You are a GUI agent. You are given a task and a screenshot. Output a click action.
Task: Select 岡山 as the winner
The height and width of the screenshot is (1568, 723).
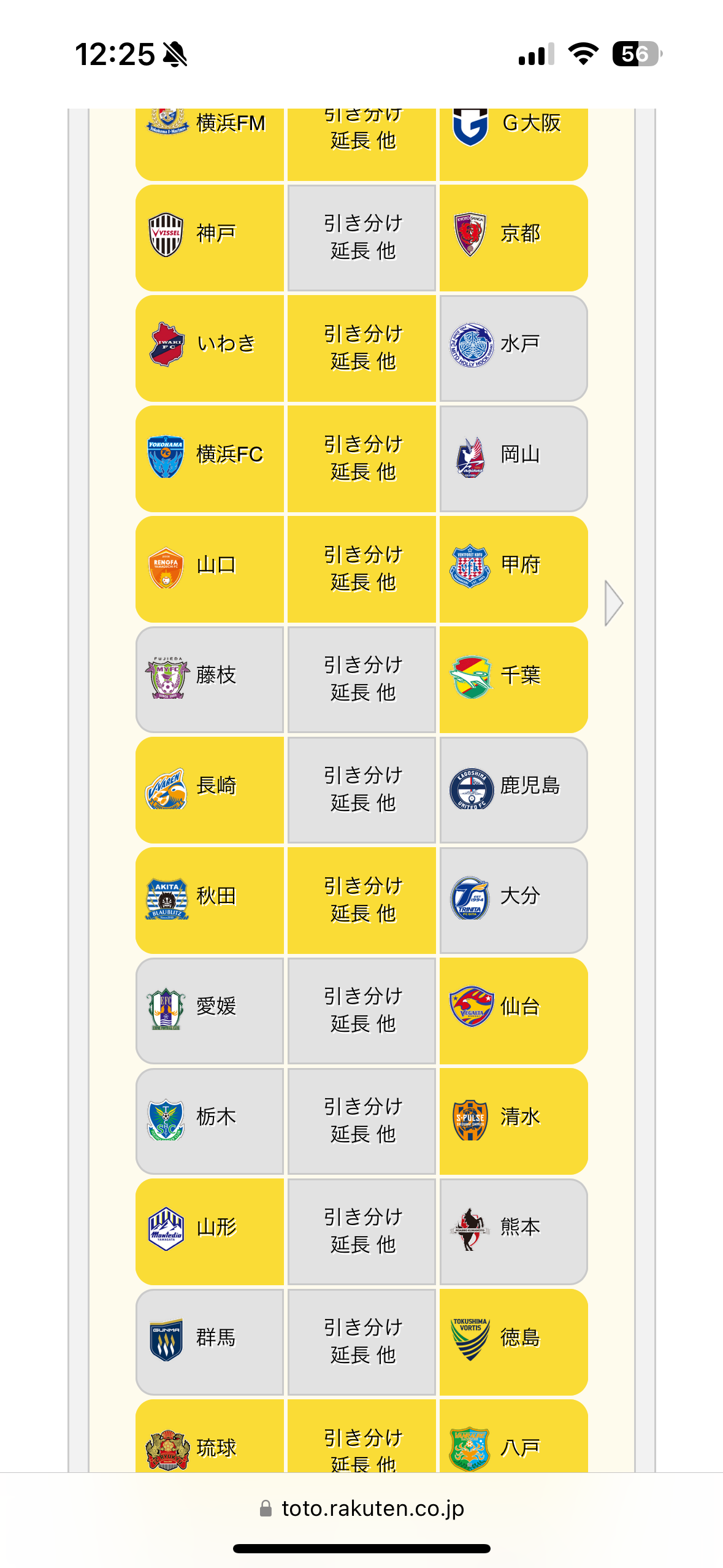[514, 459]
